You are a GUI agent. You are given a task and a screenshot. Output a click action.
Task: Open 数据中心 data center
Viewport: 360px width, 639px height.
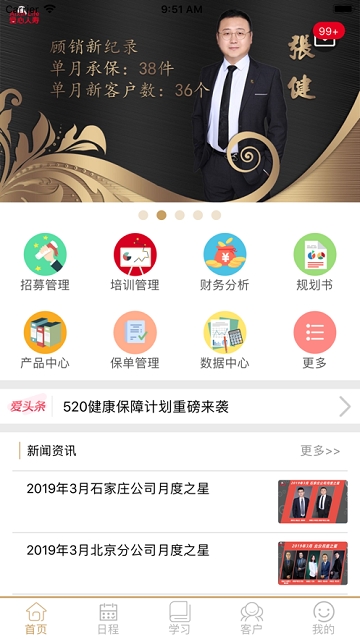click(225, 340)
